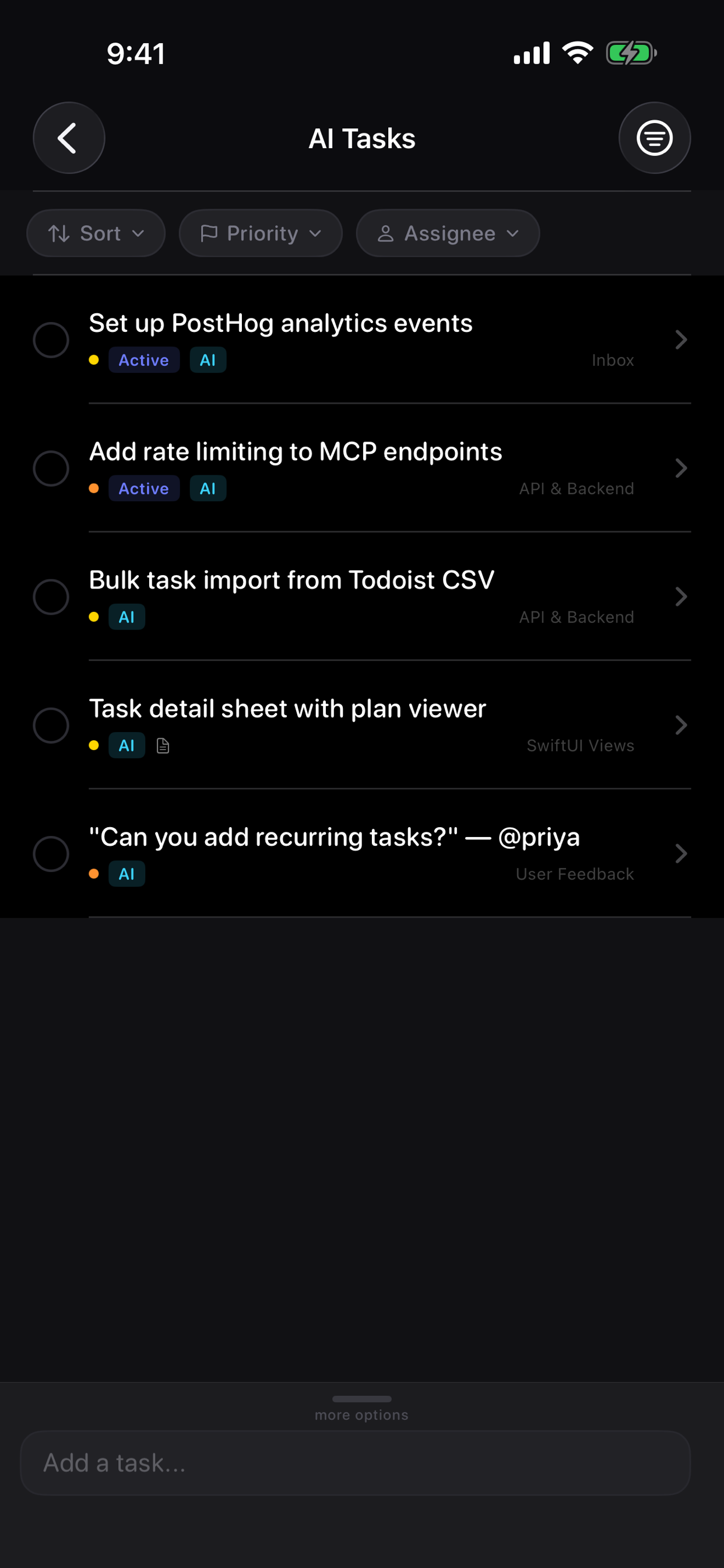Complete the recurring tasks feedback item circle
This screenshot has height=1568, width=724.
tap(51, 854)
